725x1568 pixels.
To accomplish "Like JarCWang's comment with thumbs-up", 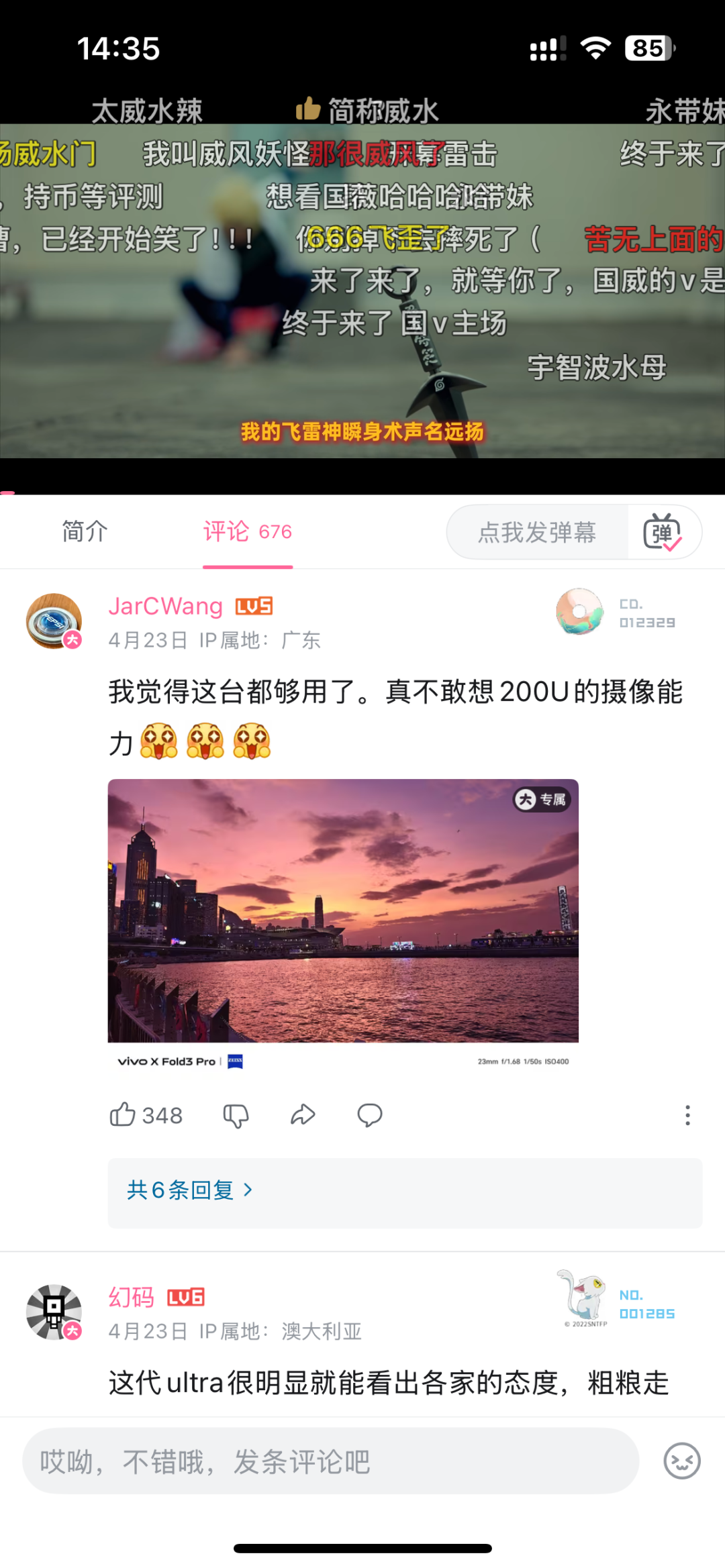I will click(x=124, y=1114).
